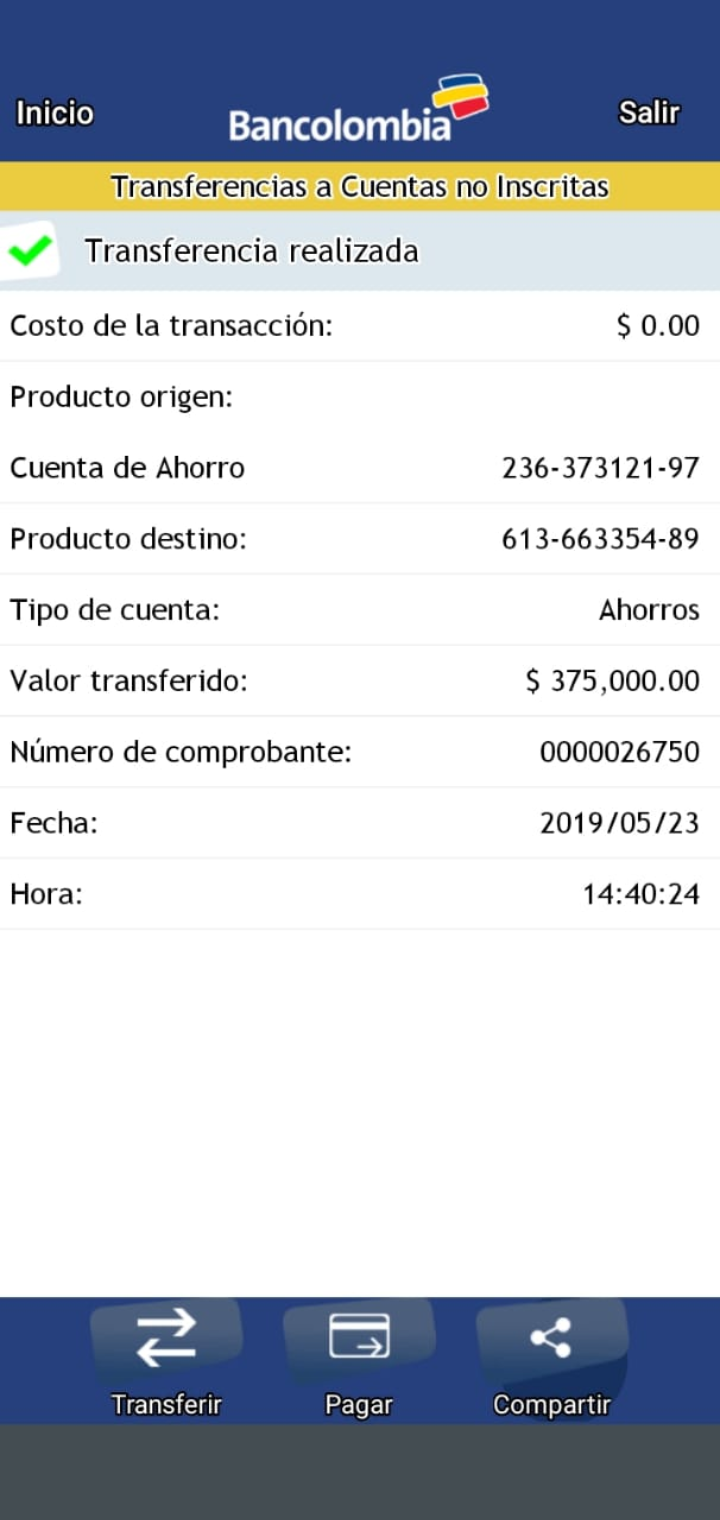Tap Salir to log out
720x1520 pixels.
(x=649, y=113)
